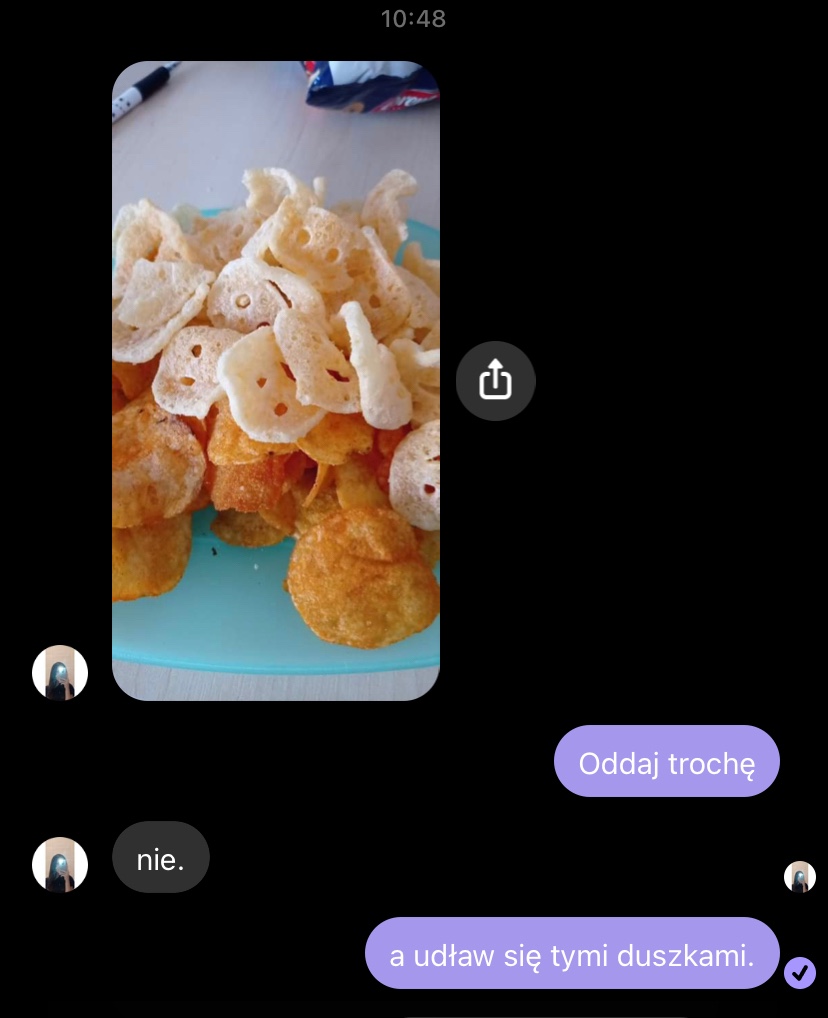Open the chips photo in the chat
Image resolution: width=828 pixels, height=1018 pixels.
click(x=275, y=380)
